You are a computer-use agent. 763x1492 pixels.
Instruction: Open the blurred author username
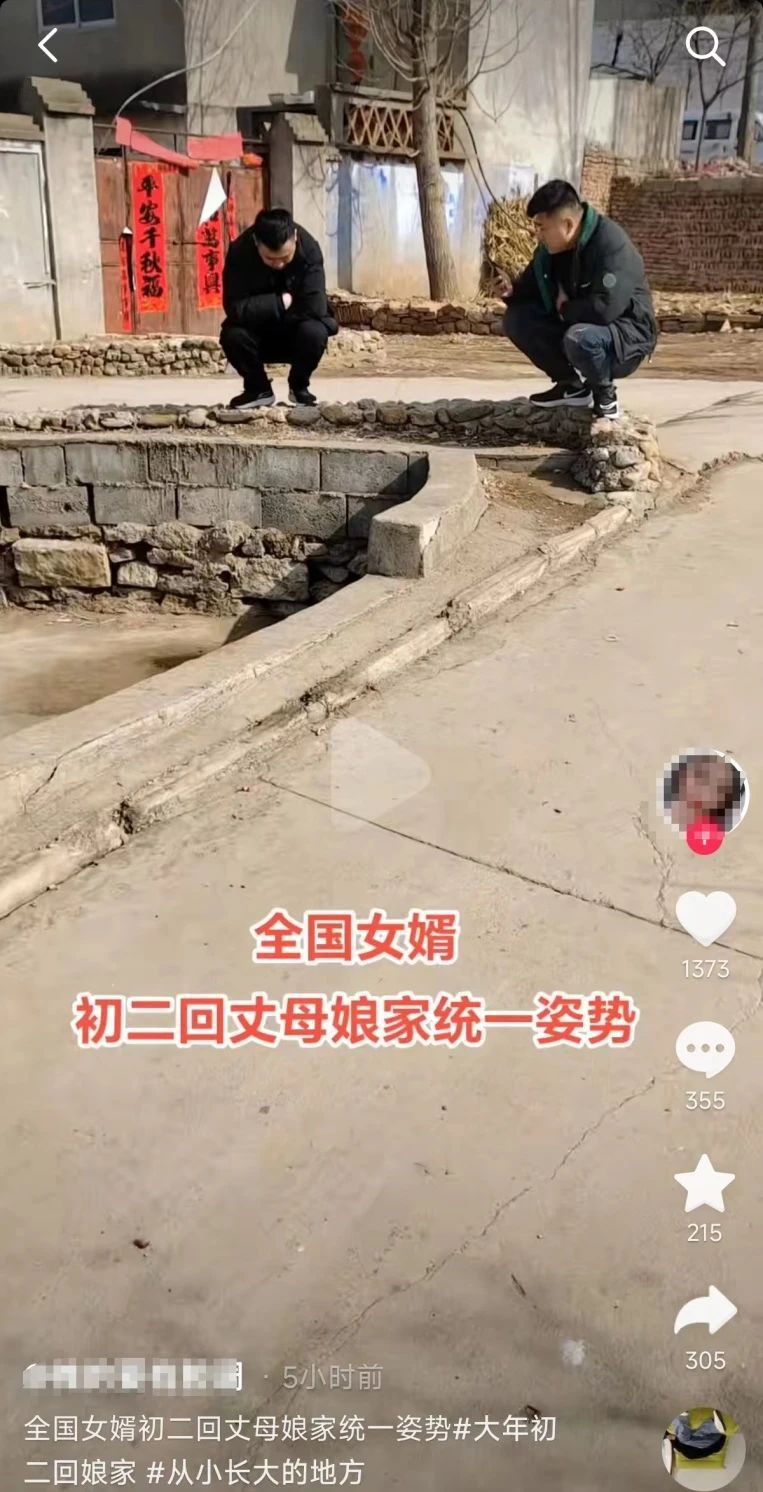pos(132,1376)
